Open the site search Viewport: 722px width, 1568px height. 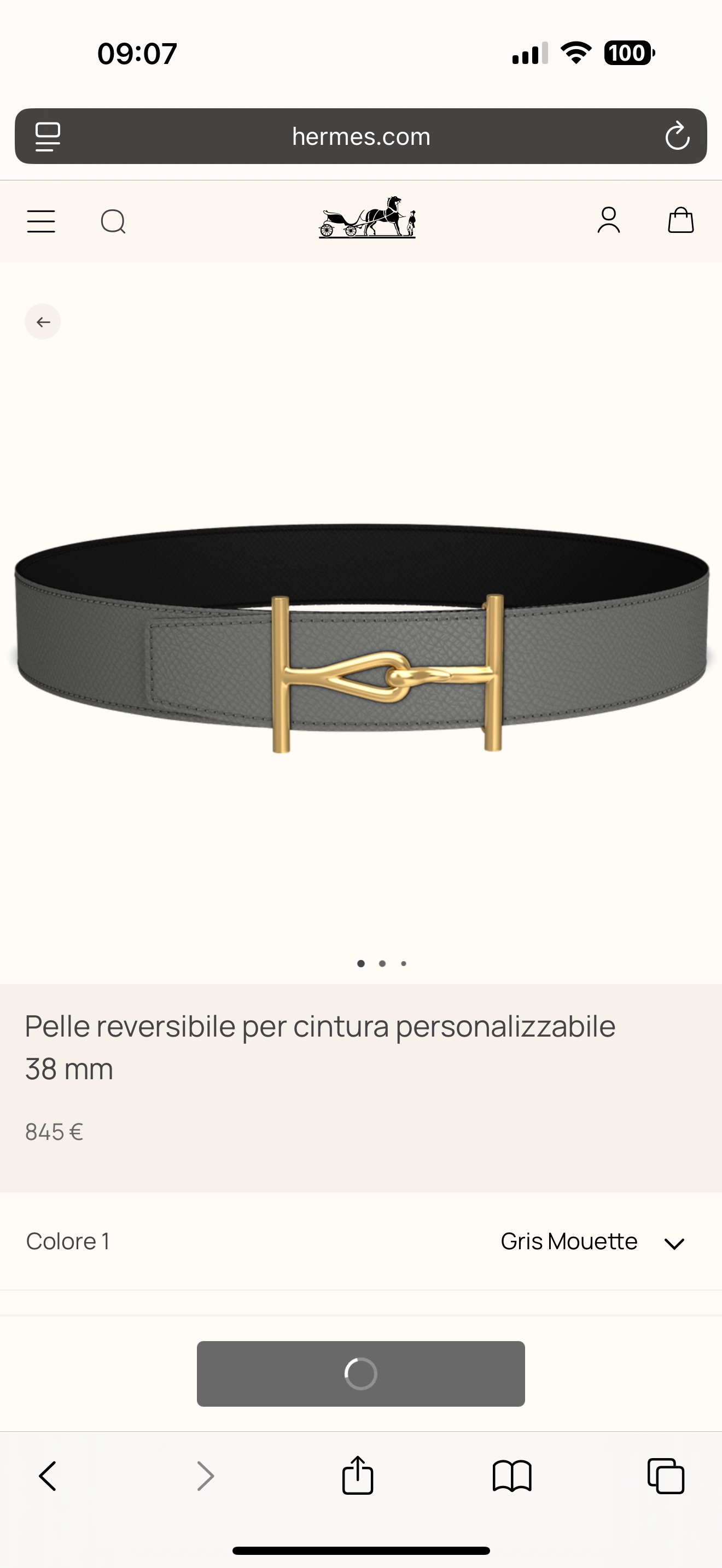[x=113, y=221]
